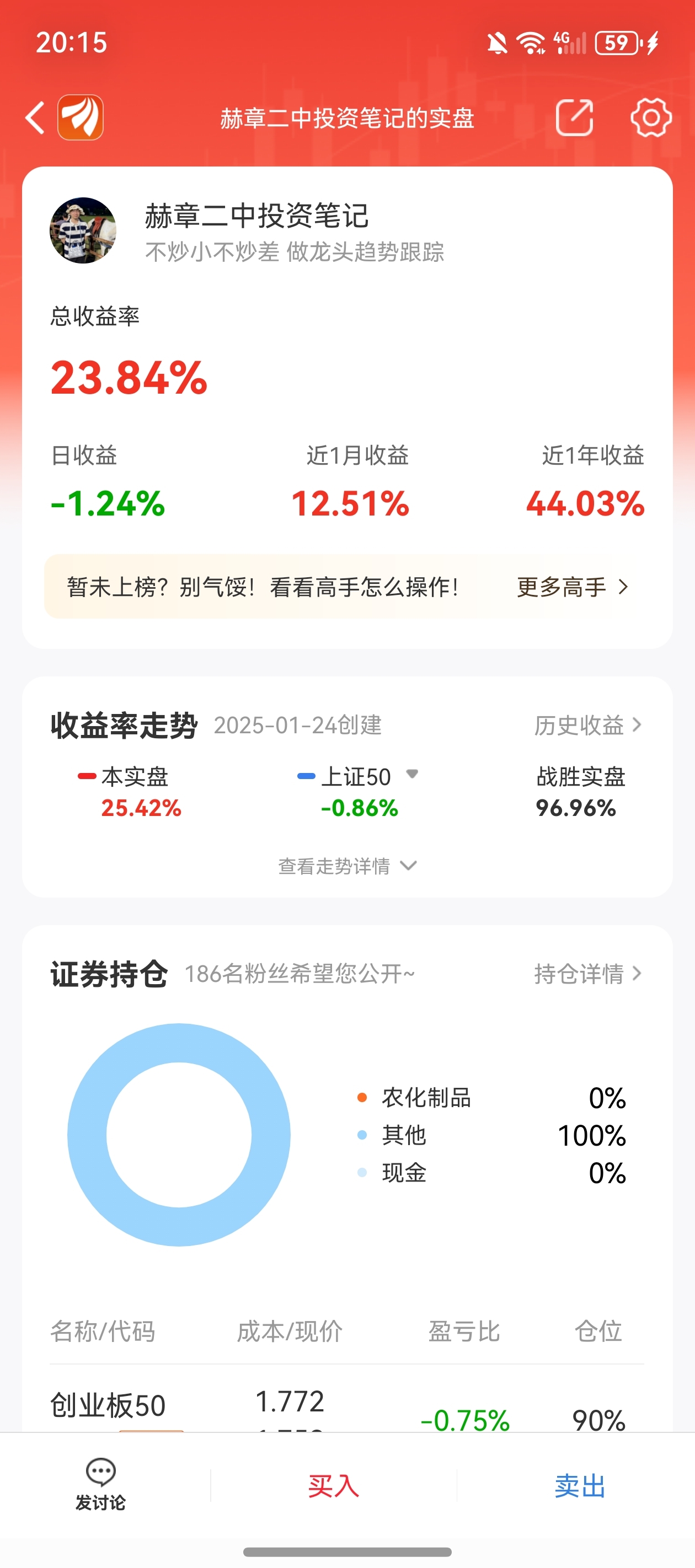
Task: Expand 查看走势详情 trend details
Action: click(x=347, y=866)
